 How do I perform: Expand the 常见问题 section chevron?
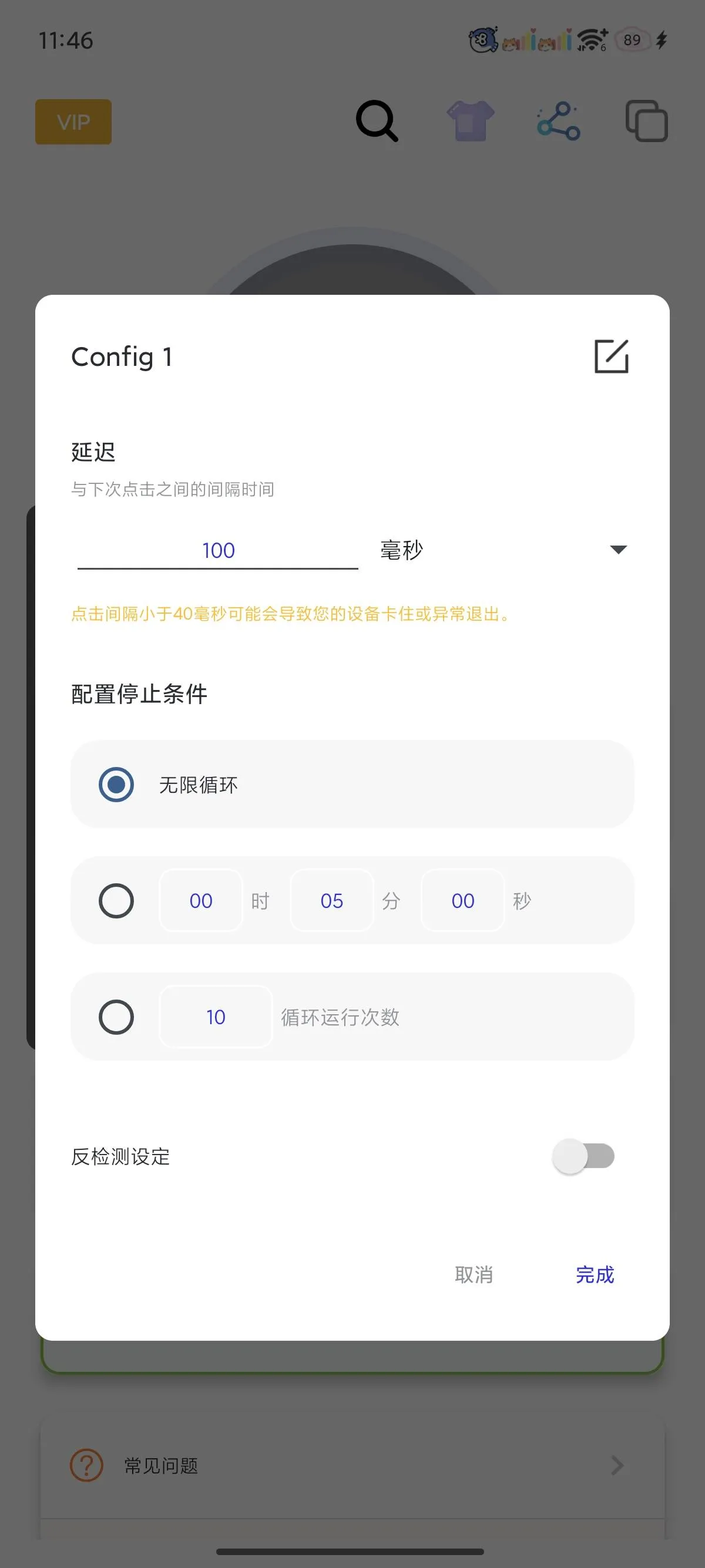617,1465
